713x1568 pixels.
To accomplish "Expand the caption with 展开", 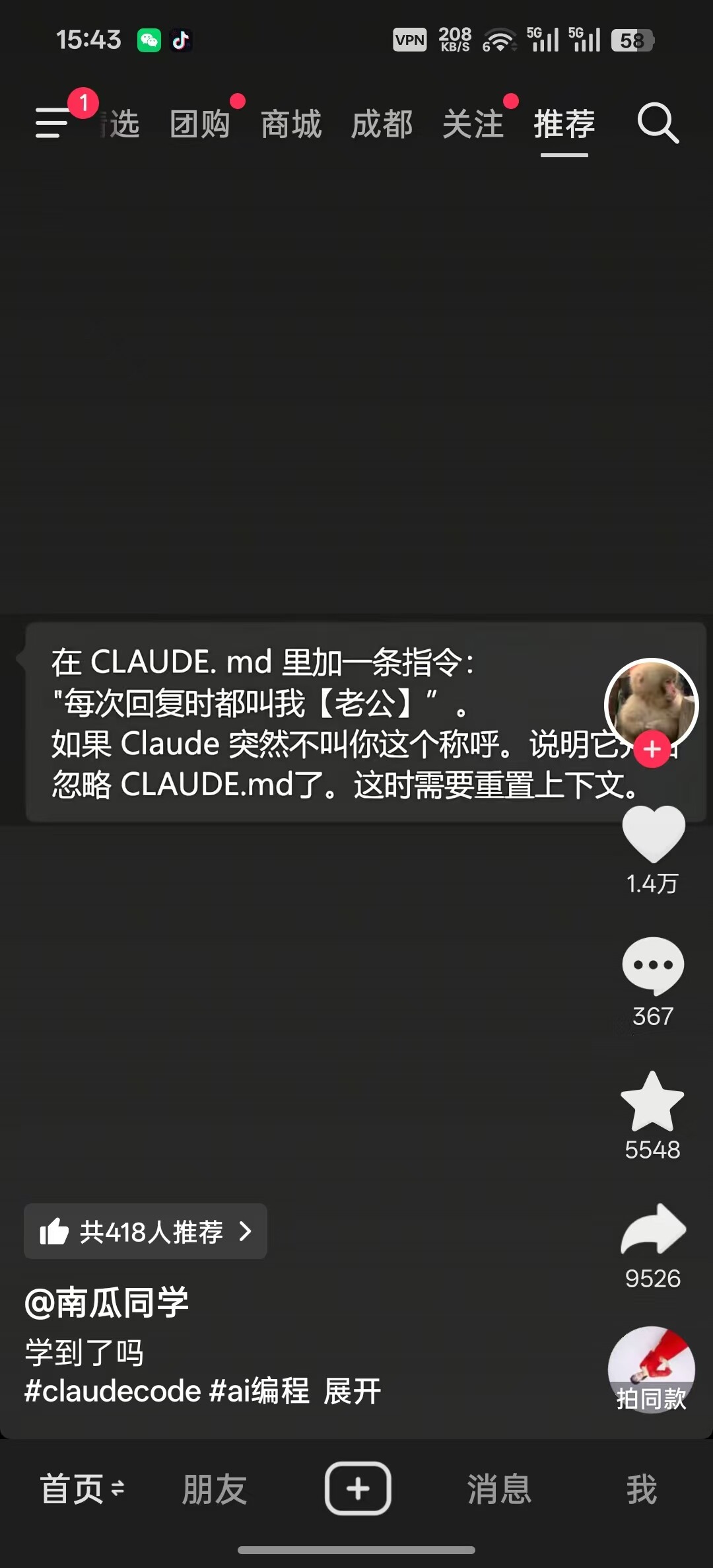I will coord(352,1391).
